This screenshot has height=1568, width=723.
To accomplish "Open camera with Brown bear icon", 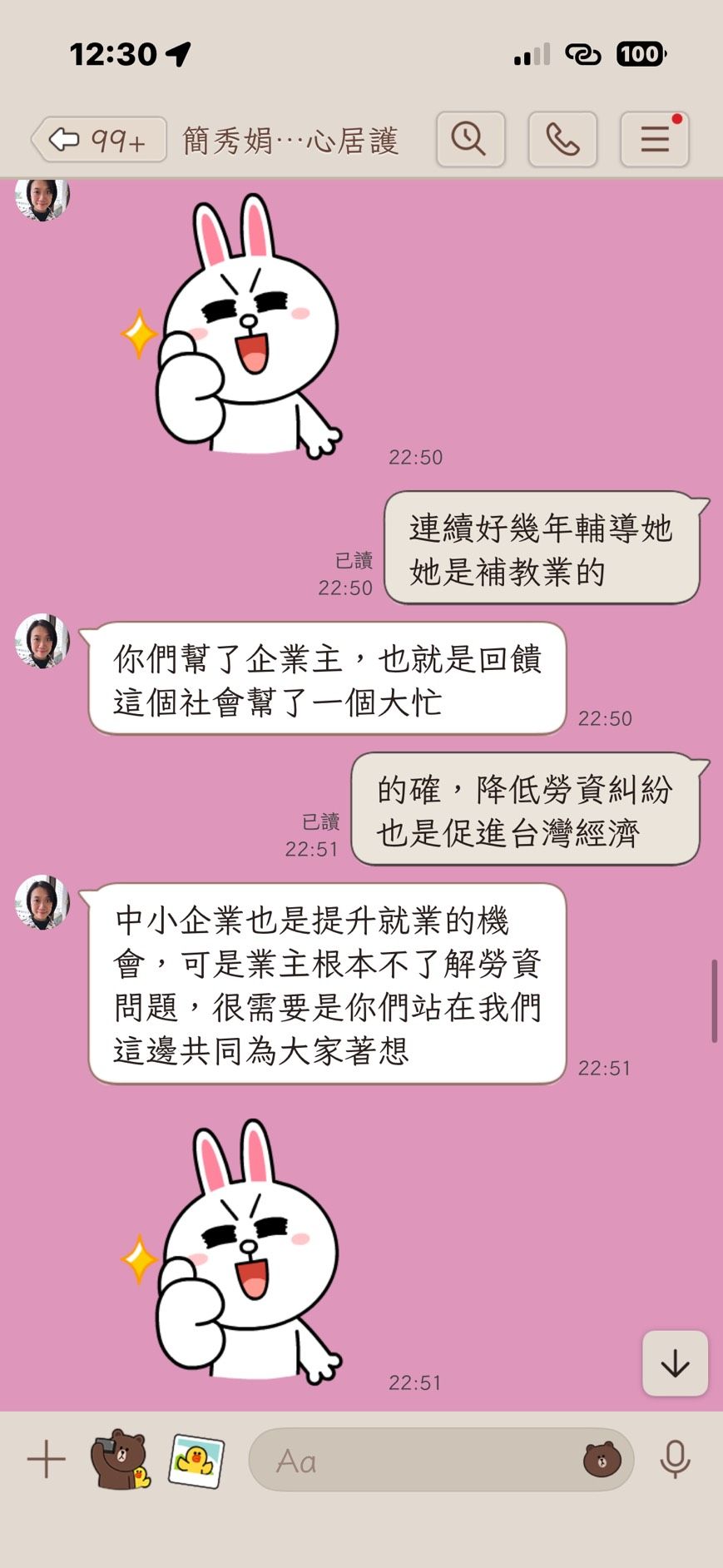I will [121, 1460].
